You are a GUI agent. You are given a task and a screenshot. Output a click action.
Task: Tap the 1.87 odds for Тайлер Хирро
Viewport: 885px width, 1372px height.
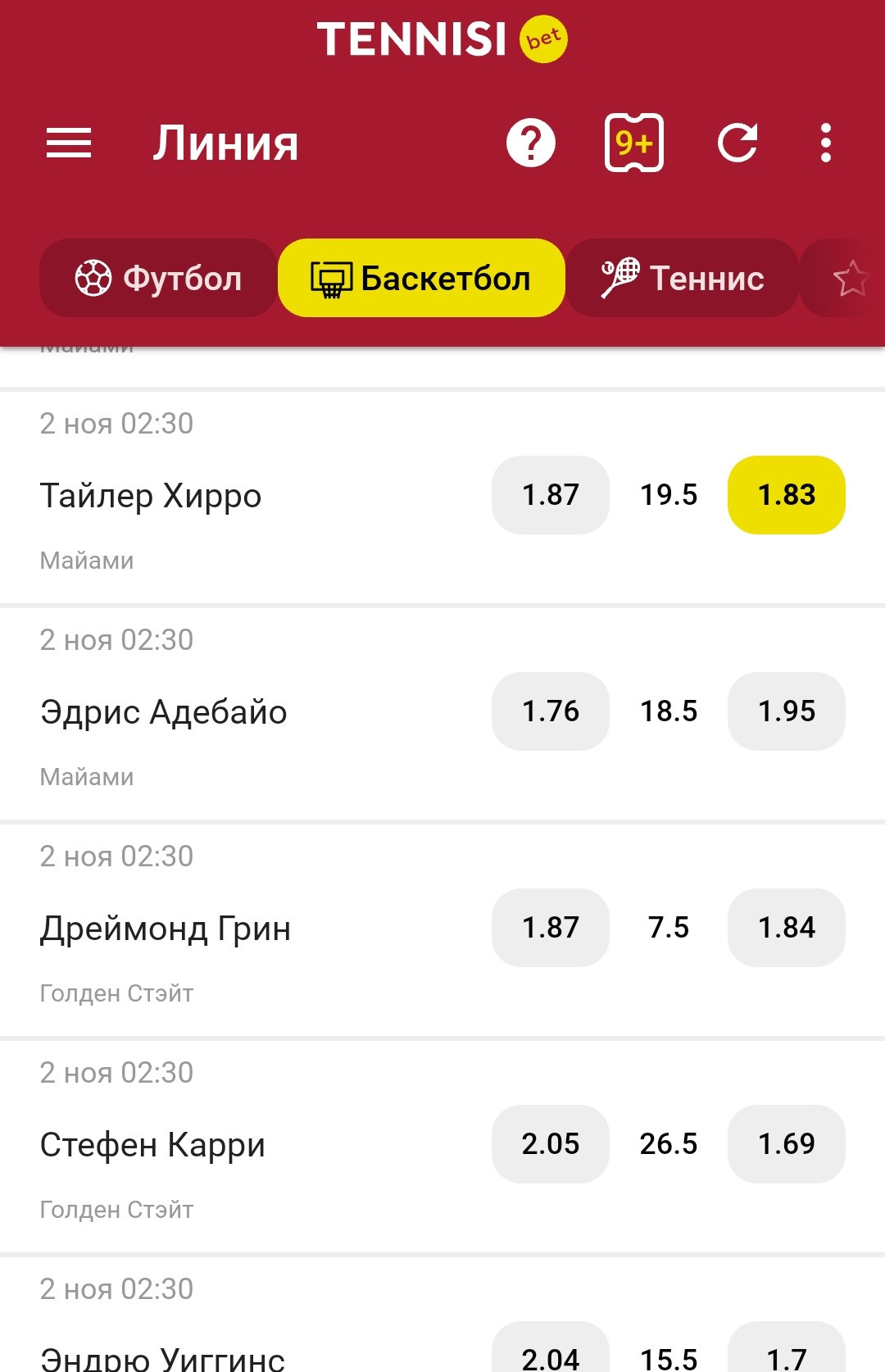click(x=551, y=495)
